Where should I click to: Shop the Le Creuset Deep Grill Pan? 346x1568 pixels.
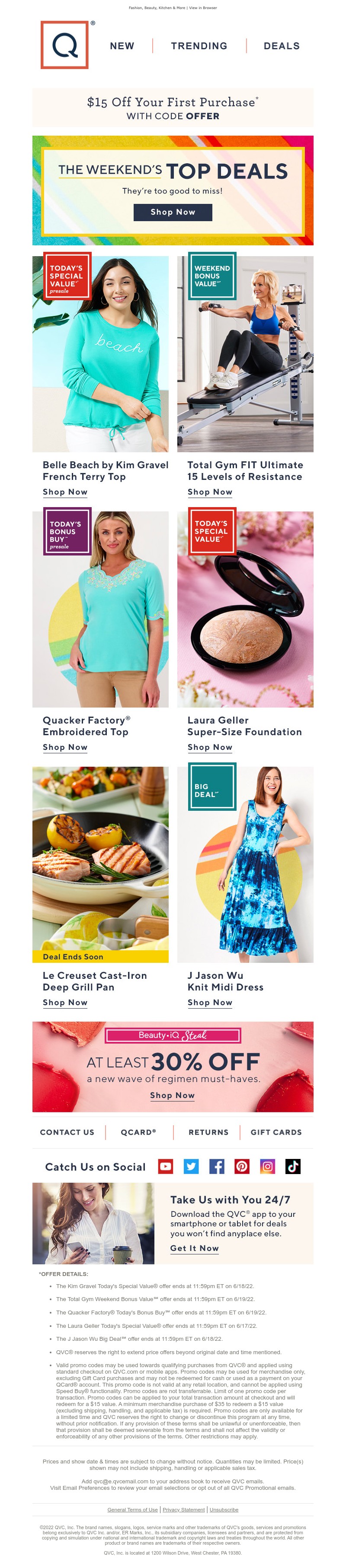pos(65,1002)
